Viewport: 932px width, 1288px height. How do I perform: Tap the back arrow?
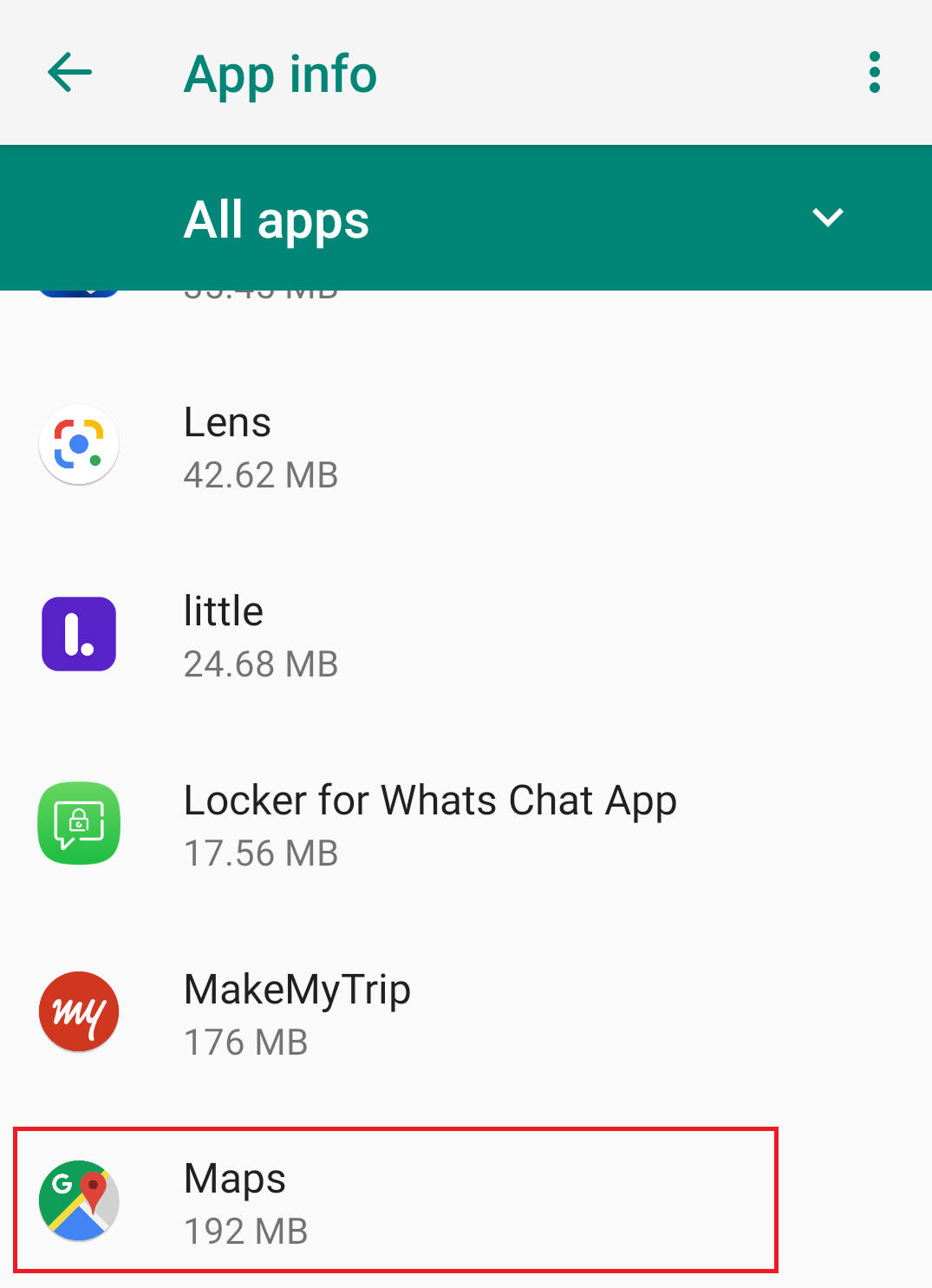68,73
